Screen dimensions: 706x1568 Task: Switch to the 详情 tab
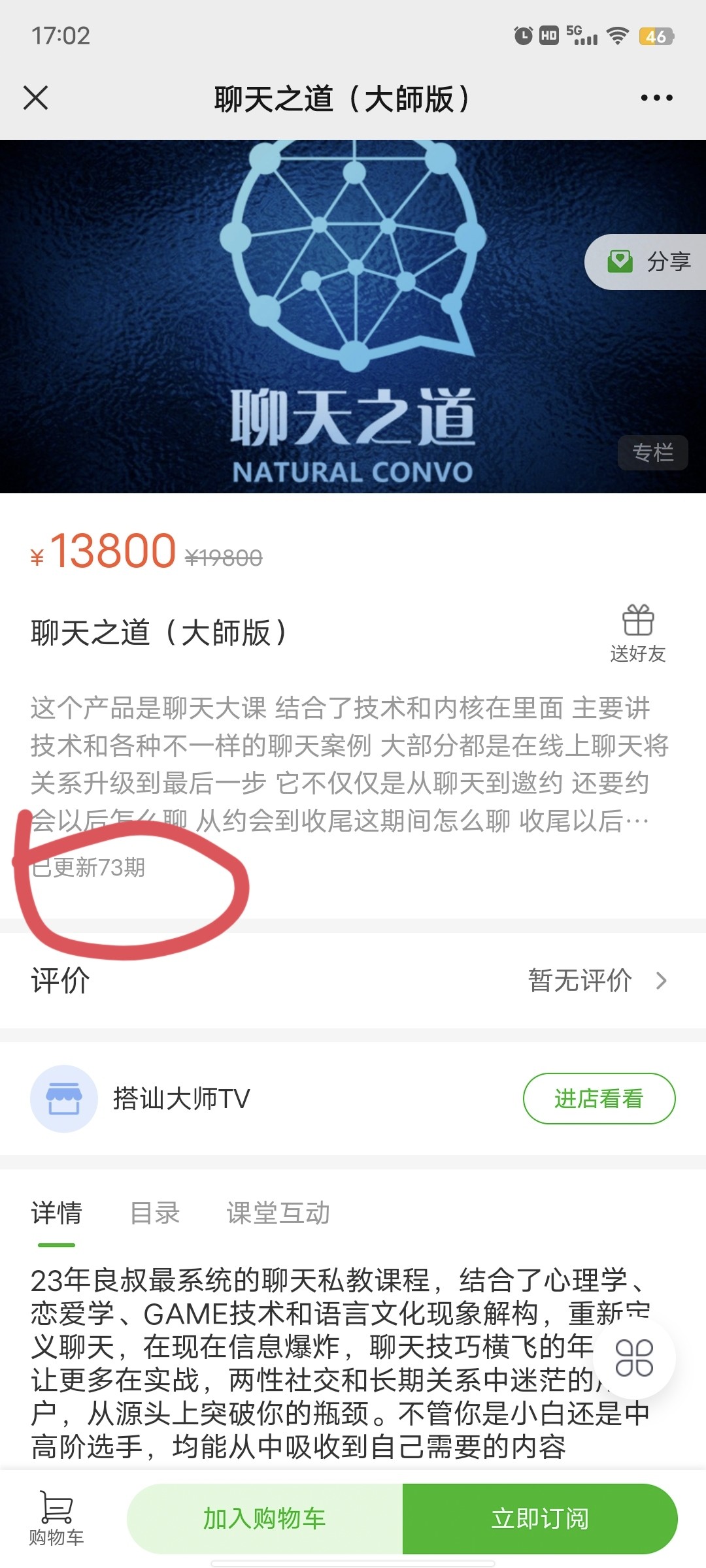(x=57, y=1213)
